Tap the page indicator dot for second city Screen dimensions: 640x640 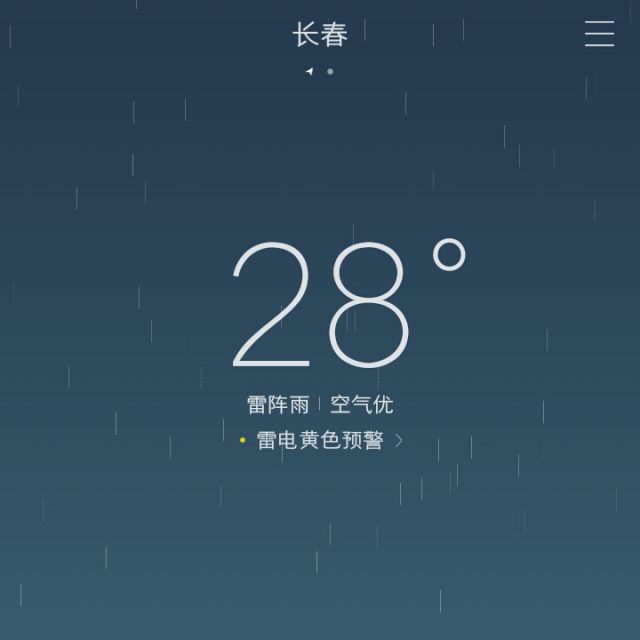click(x=330, y=72)
